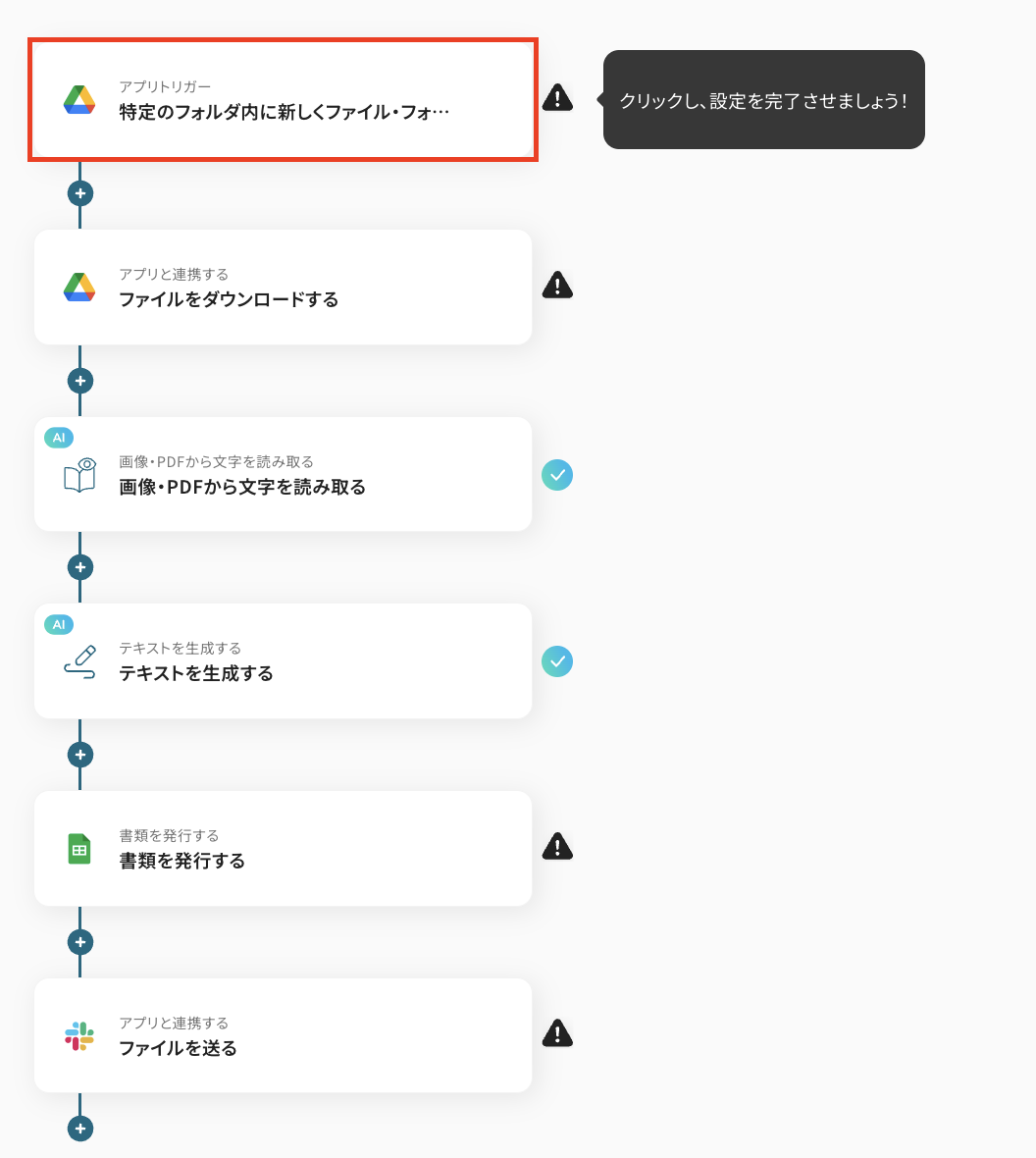The image size is (1036, 1158).
Task: Add a step below テキストを生成する
Action: point(80,755)
